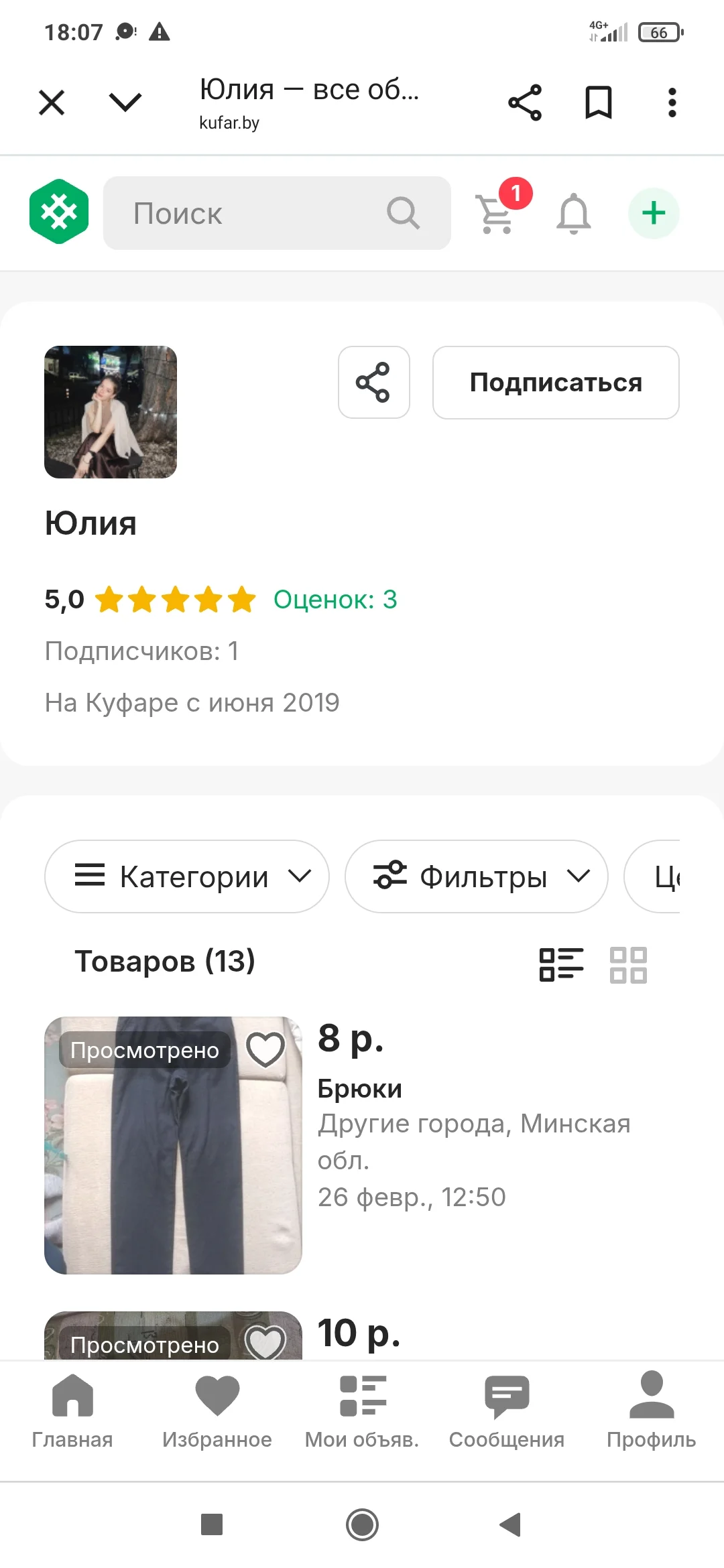Image resolution: width=724 pixels, height=1568 pixels.
Task: Close the in-app browser tab
Action: pos(52,103)
